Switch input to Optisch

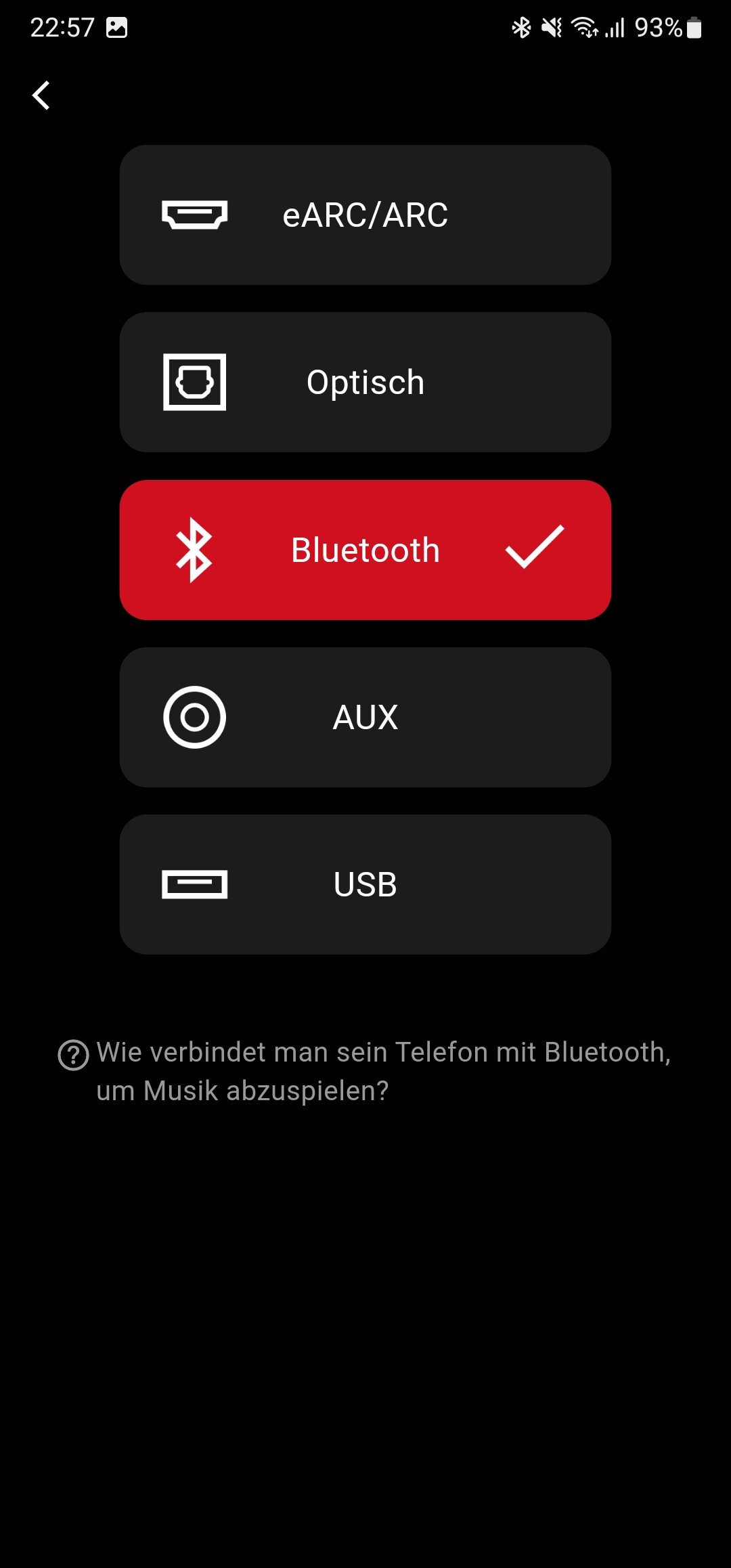[x=365, y=383]
